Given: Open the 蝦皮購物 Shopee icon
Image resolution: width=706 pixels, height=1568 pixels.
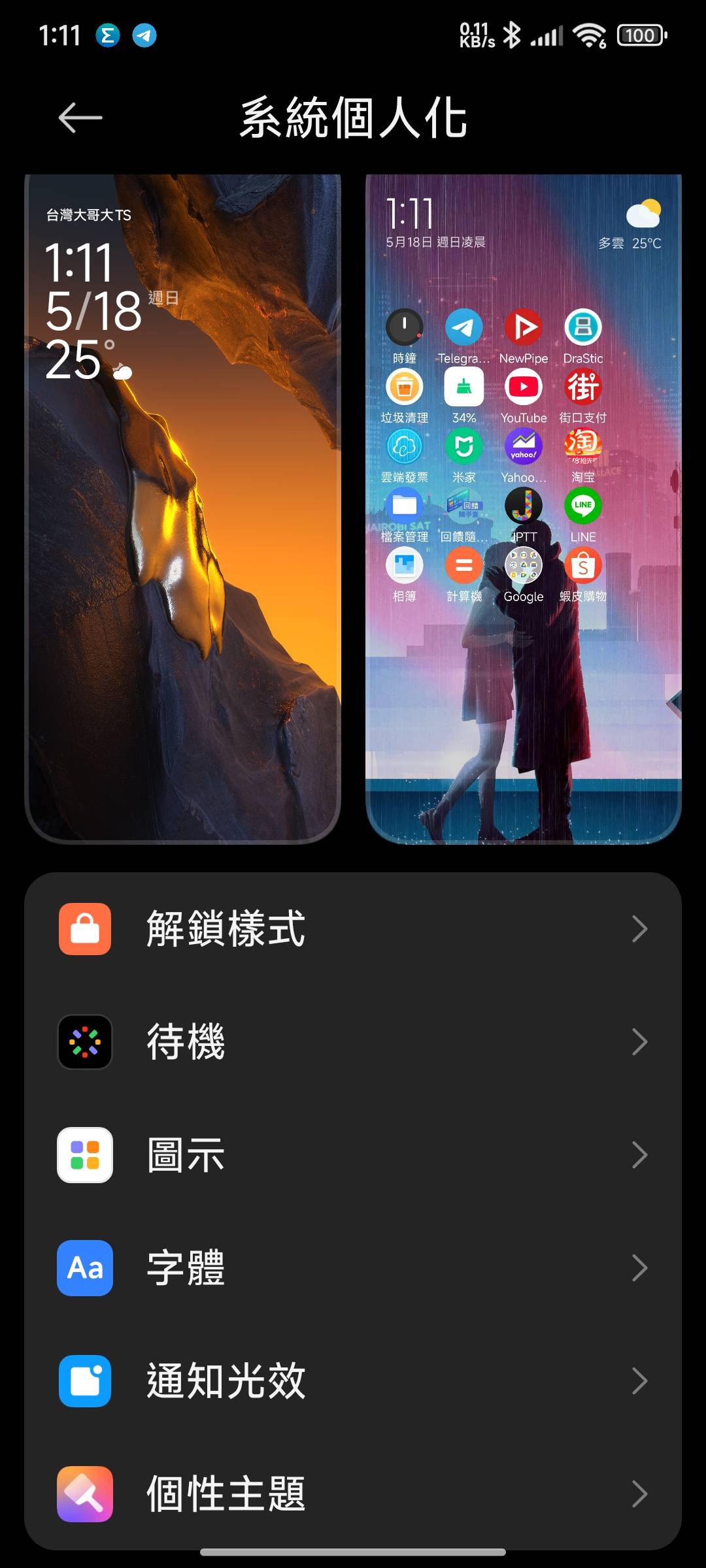Looking at the screenshot, I should click(x=582, y=566).
